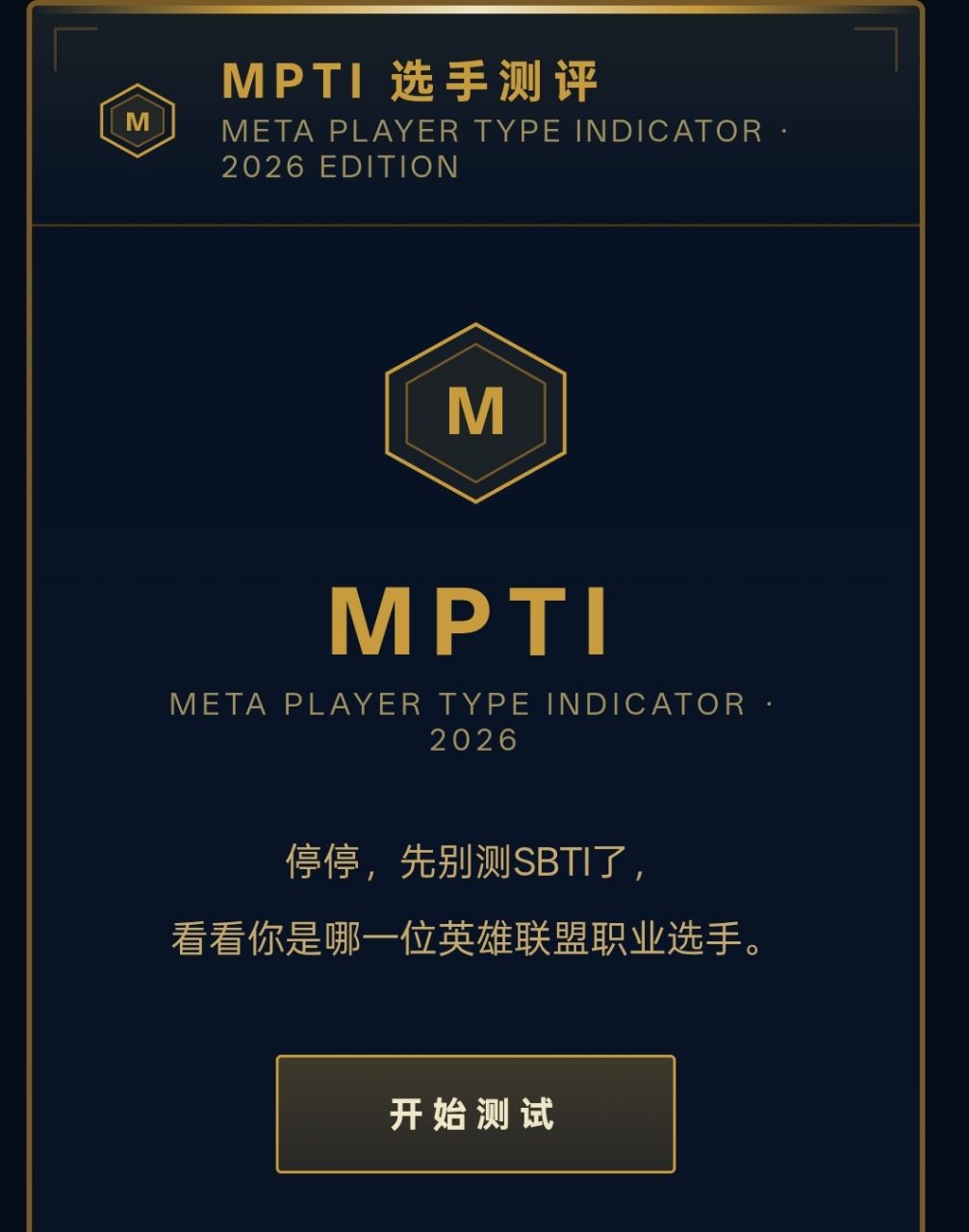Viewport: 969px width, 1232px height.
Task: Tap the 开始测试 button
Action: coord(475,1114)
